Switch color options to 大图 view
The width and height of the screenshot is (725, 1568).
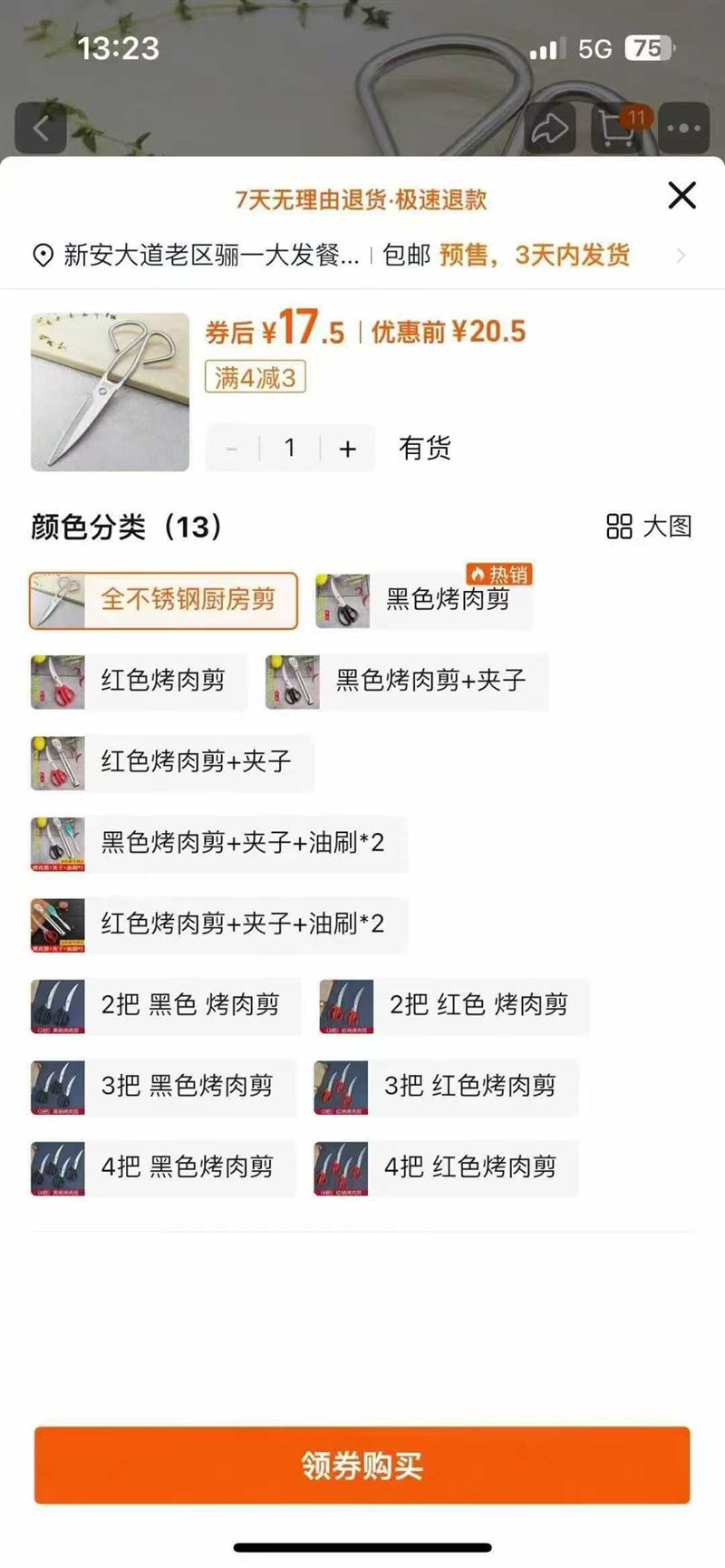tap(649, 527)
